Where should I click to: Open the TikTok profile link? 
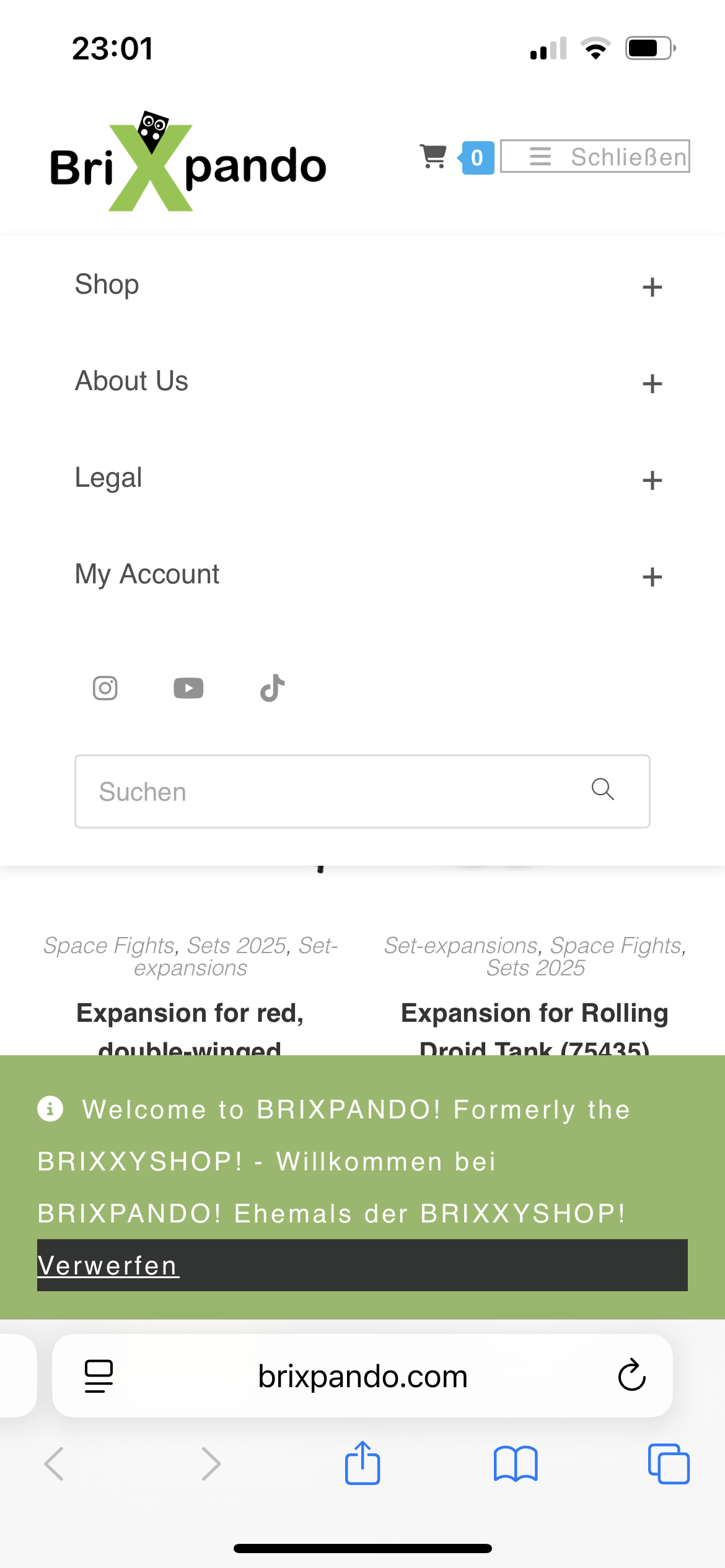(x=273, y=688)
